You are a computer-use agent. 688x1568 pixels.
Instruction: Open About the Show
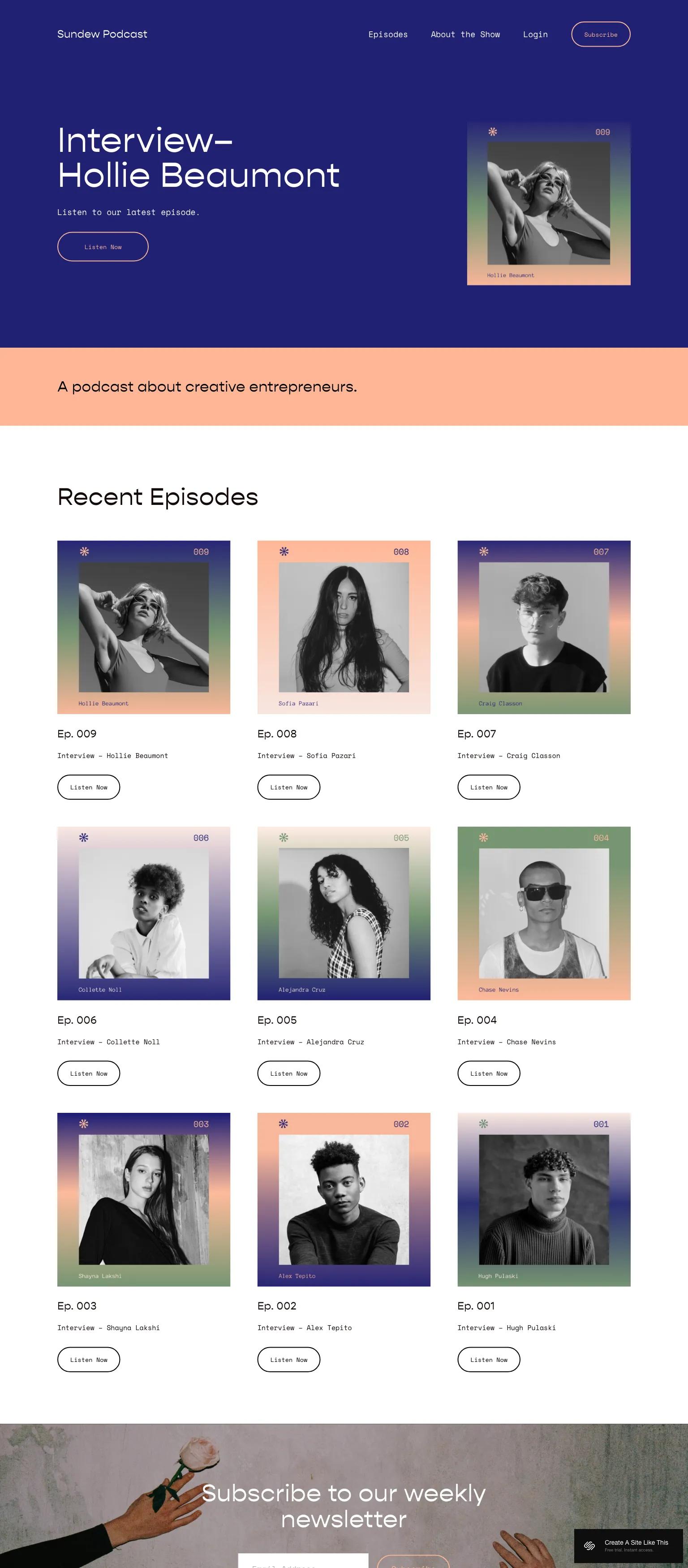pos(465,34)
